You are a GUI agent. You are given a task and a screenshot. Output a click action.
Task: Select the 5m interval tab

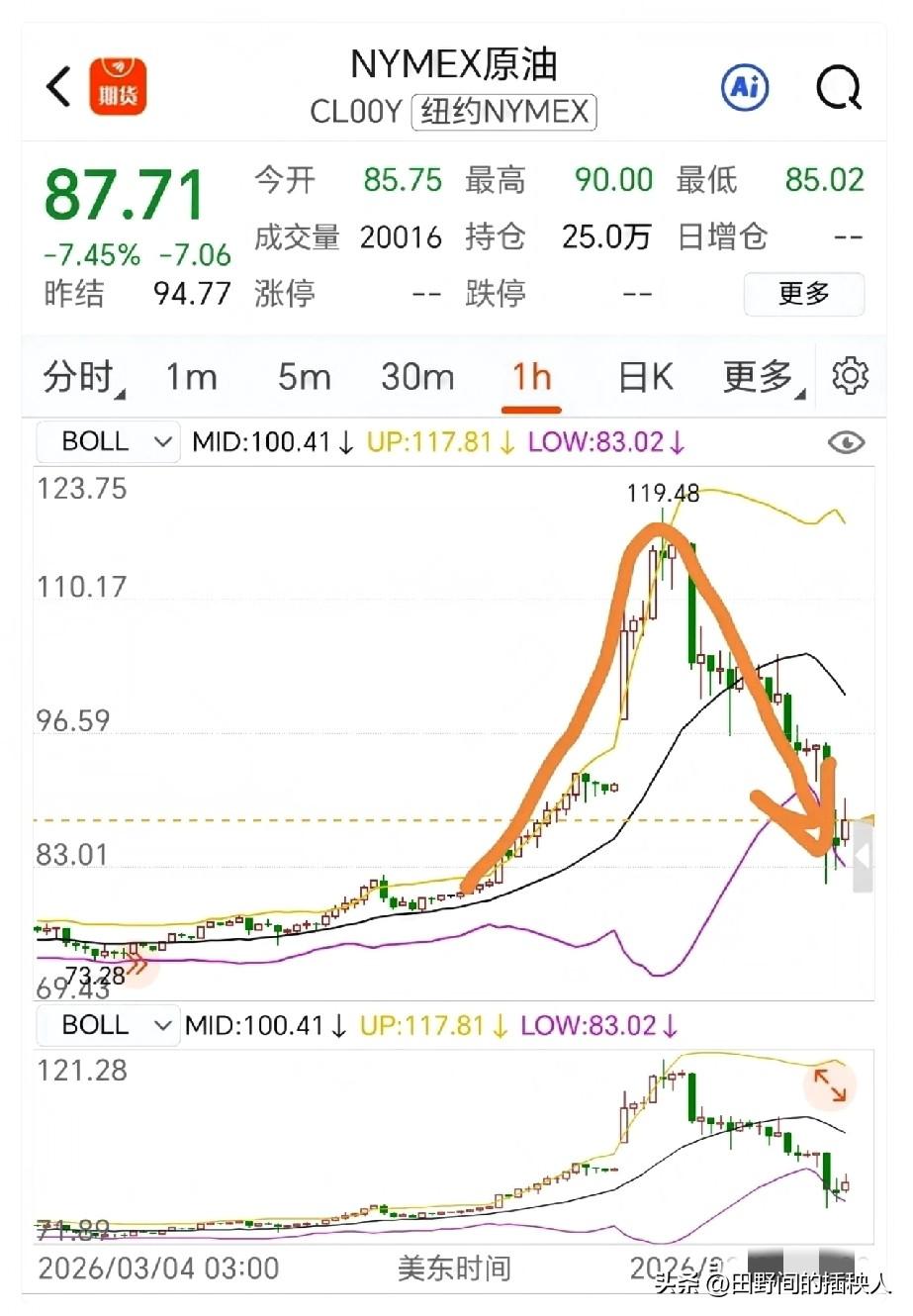pos(304,377)
